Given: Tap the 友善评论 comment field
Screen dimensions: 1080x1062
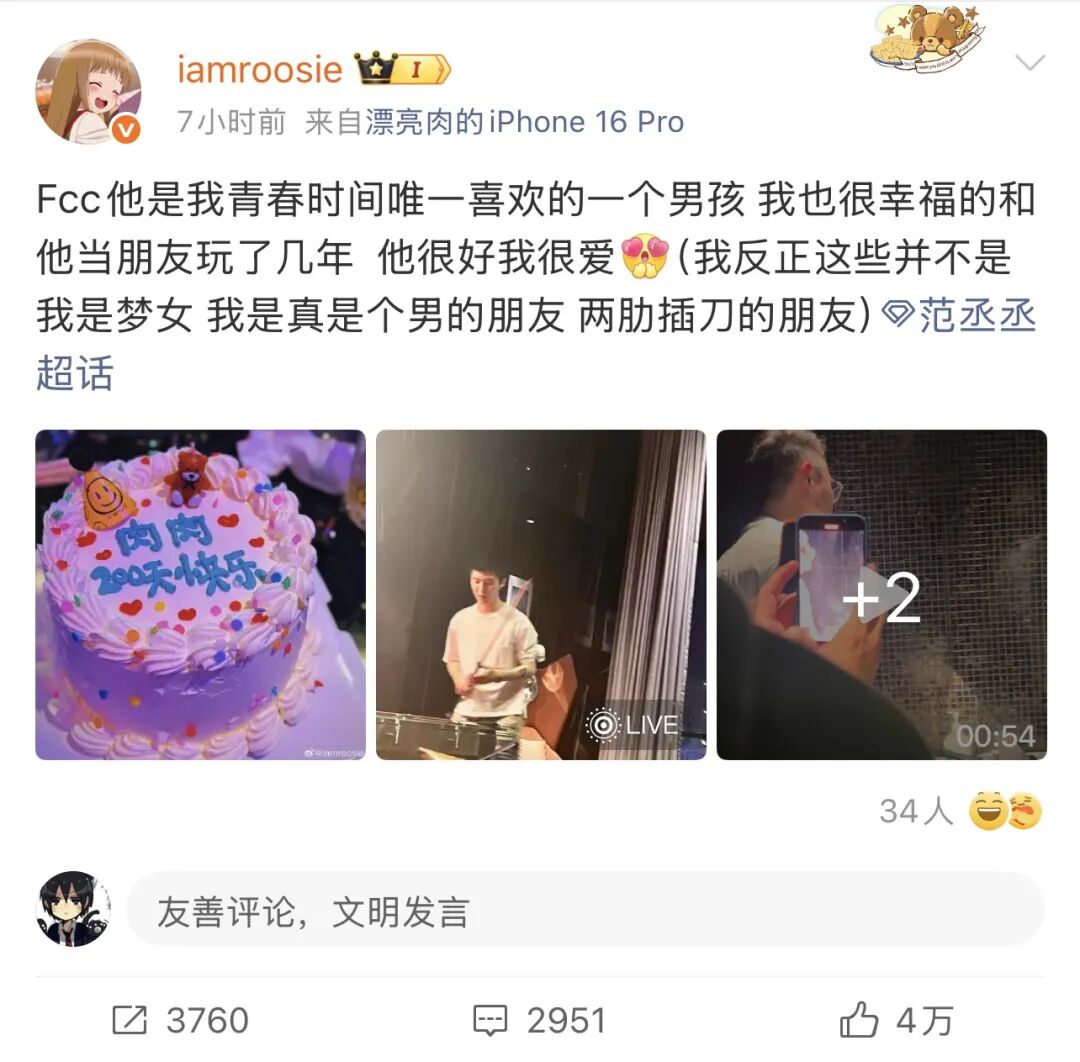Looking at the screenshot, I should tap(585, 911).
